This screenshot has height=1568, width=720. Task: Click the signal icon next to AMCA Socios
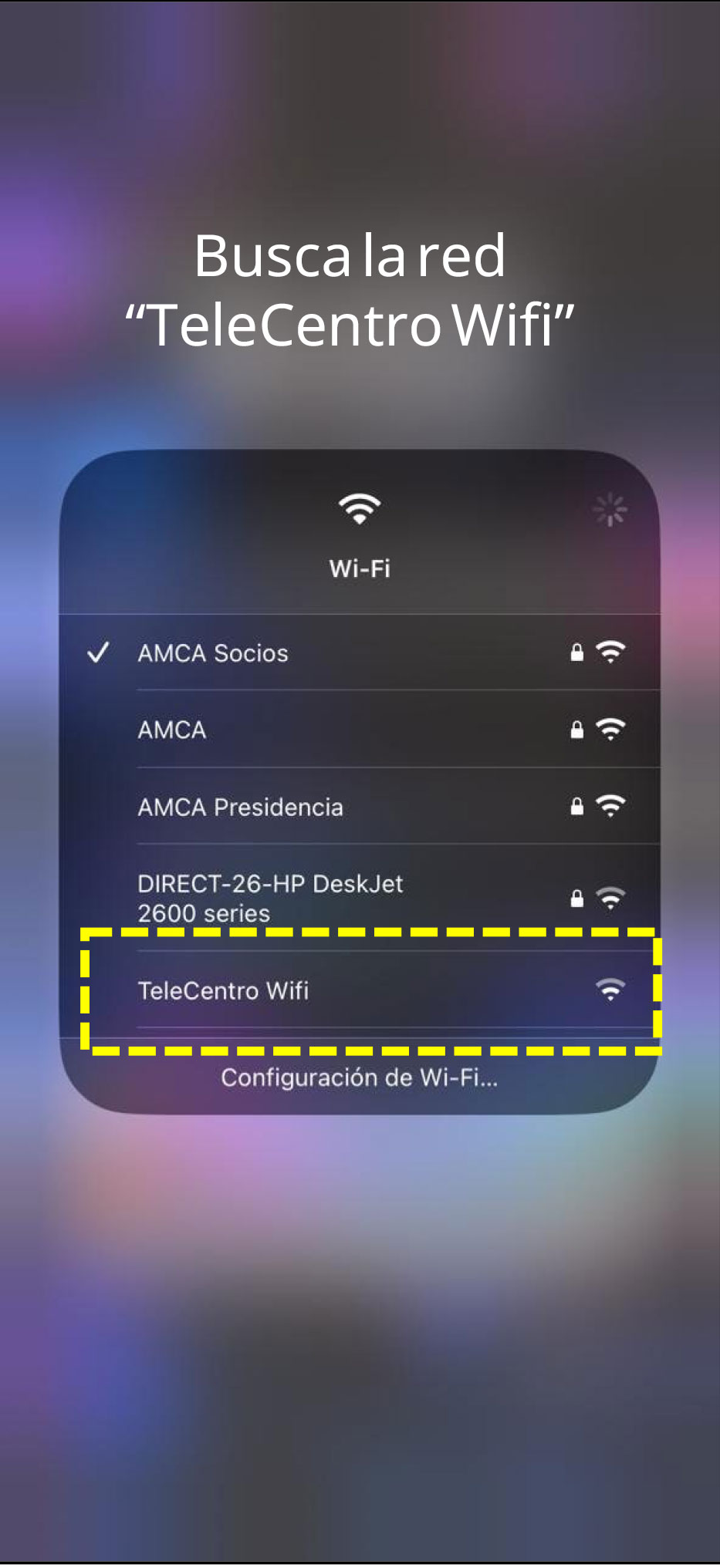point(610,653)
